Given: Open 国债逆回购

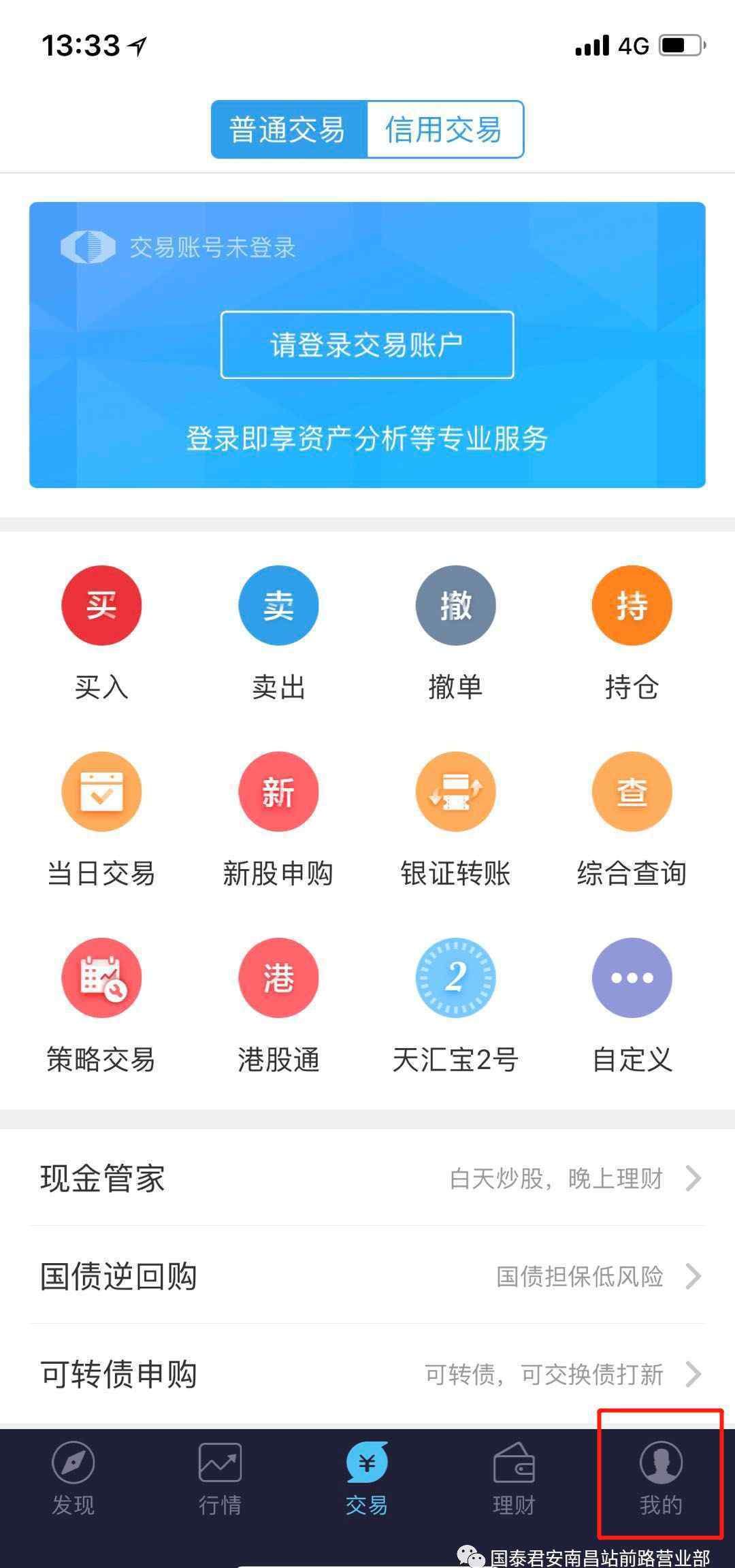Looking at the screenshot, I should (367, 1275).
